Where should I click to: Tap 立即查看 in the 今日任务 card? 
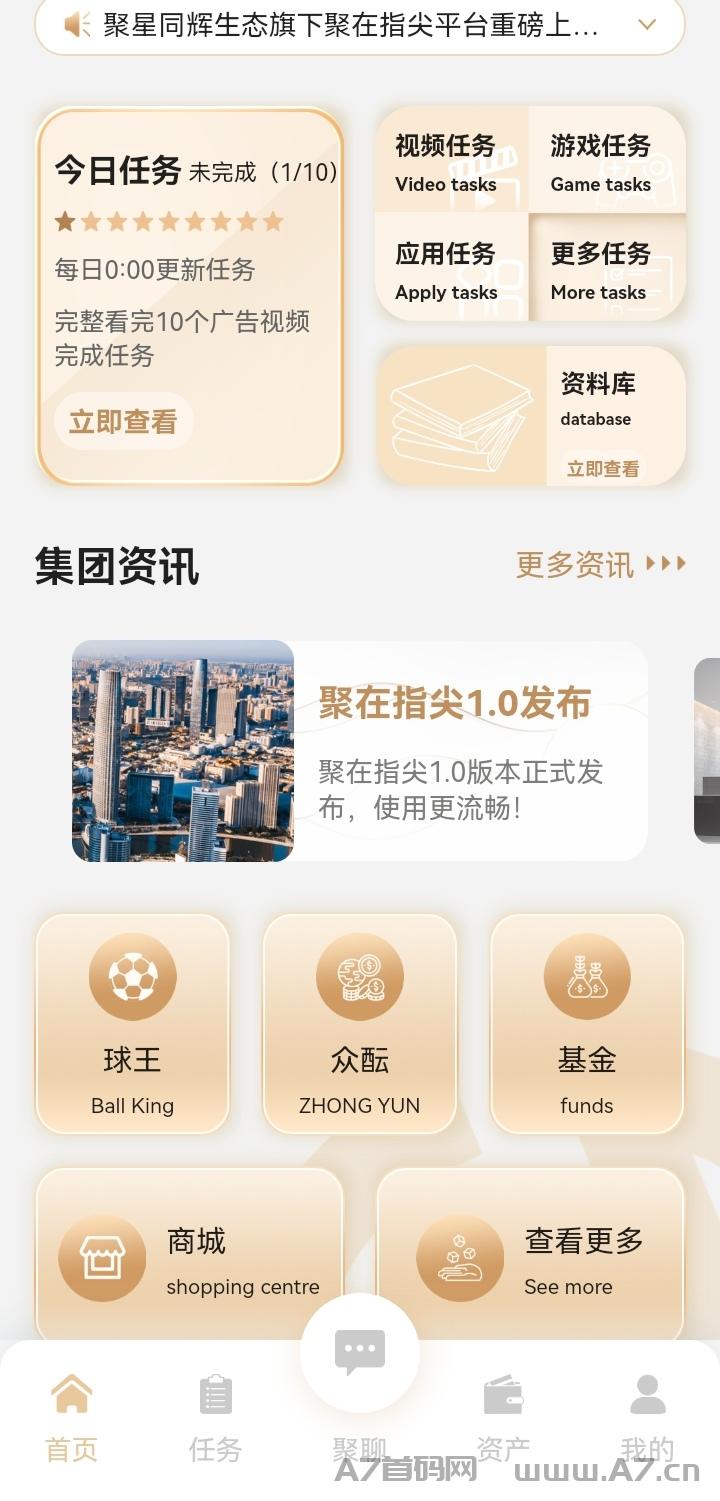(123, 422)
